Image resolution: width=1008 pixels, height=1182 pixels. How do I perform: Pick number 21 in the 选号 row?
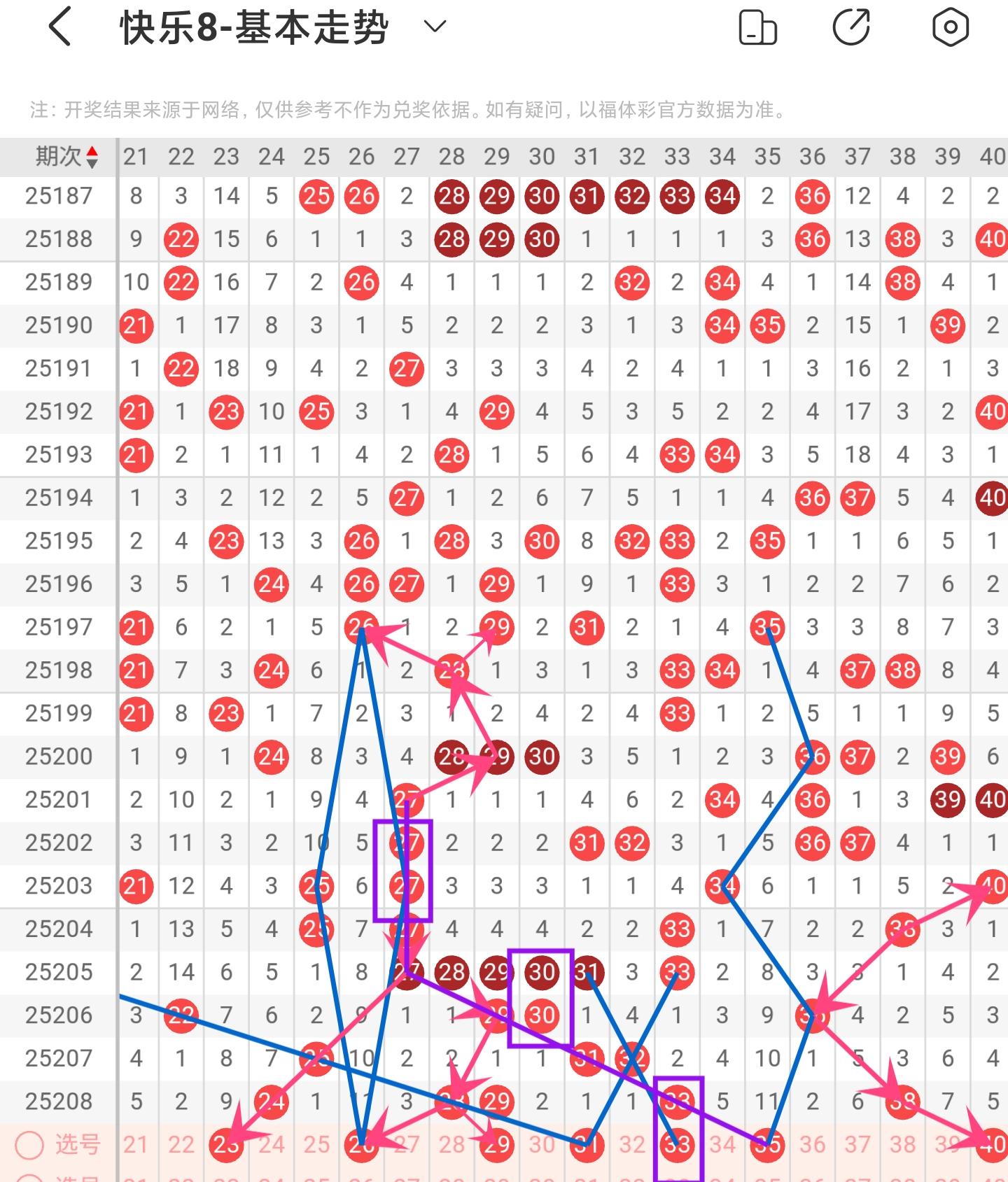[x=136, y=1145]
